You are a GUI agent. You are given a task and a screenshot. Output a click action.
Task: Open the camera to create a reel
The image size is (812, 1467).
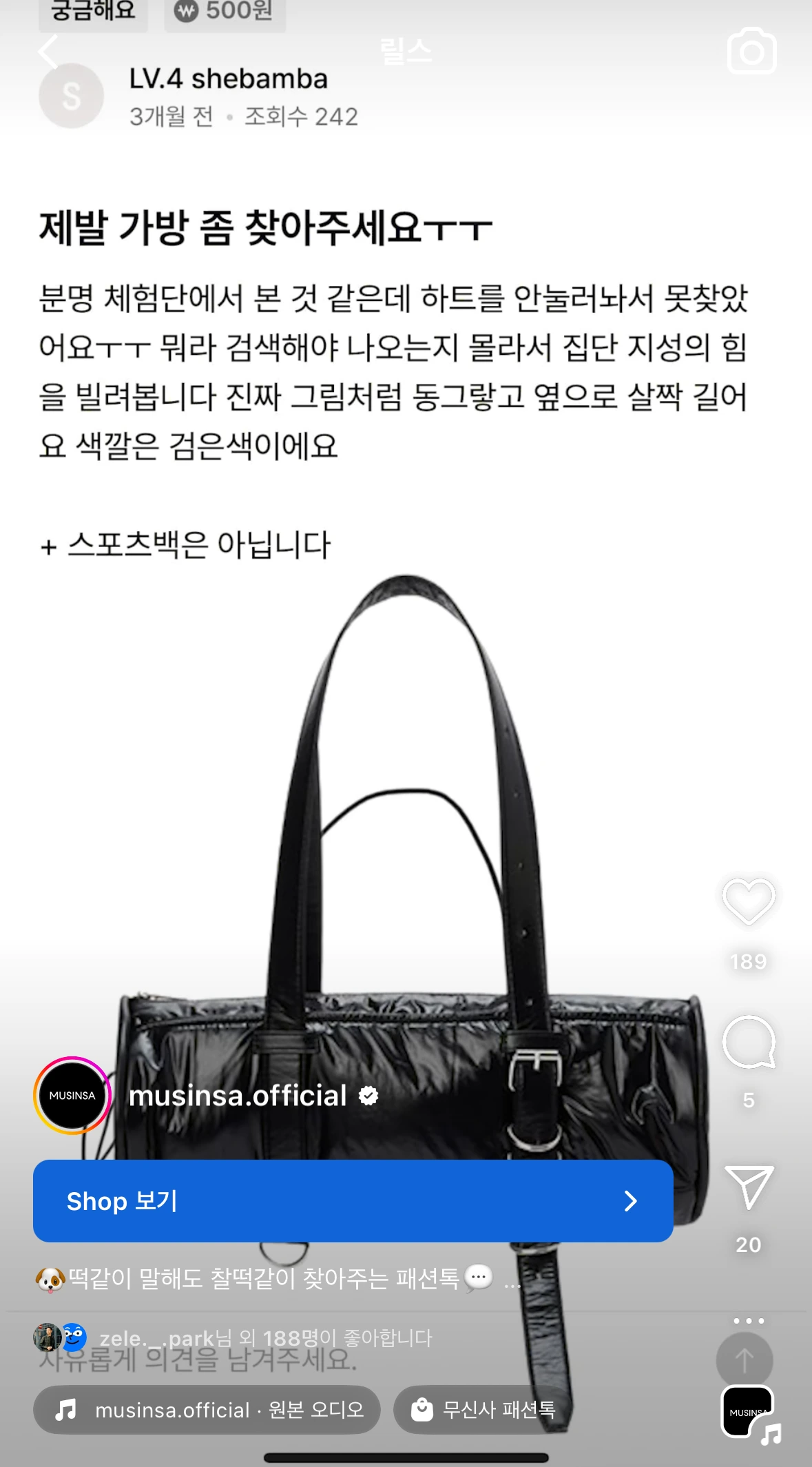pyautogui.click(x=751, y=51)
